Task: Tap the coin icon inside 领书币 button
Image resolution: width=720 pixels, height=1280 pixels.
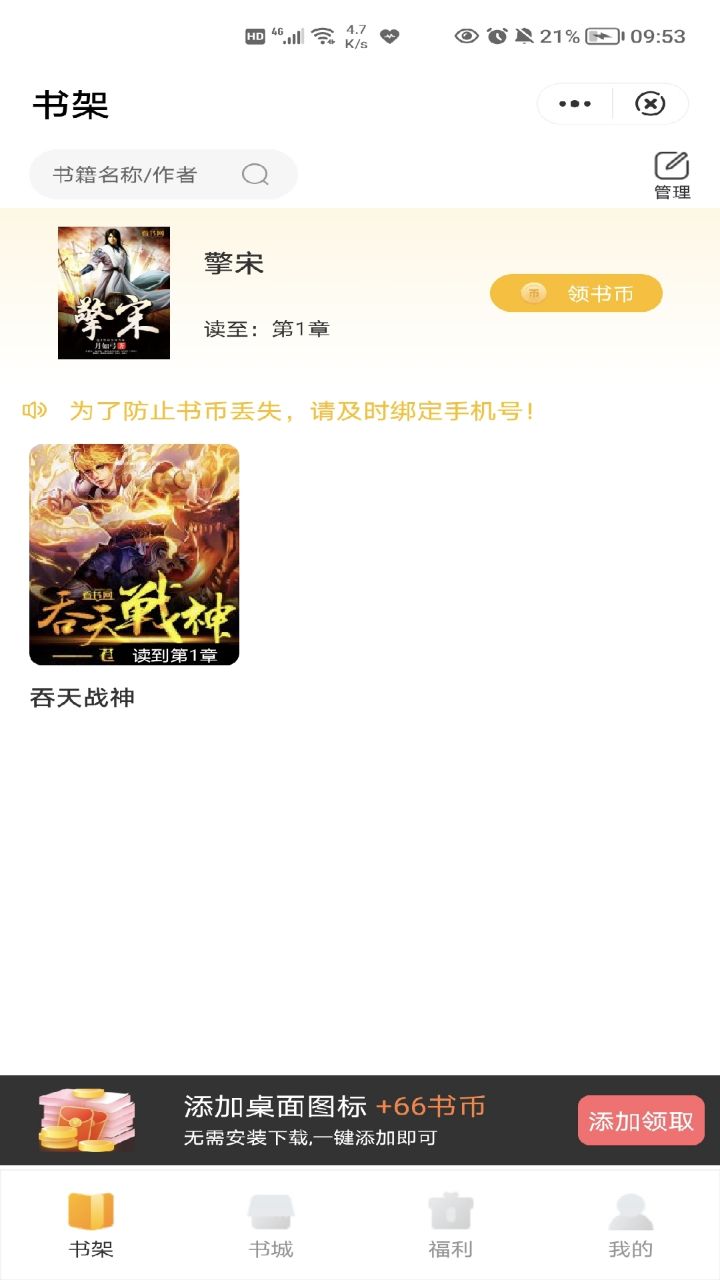Action: pos(533,292)
